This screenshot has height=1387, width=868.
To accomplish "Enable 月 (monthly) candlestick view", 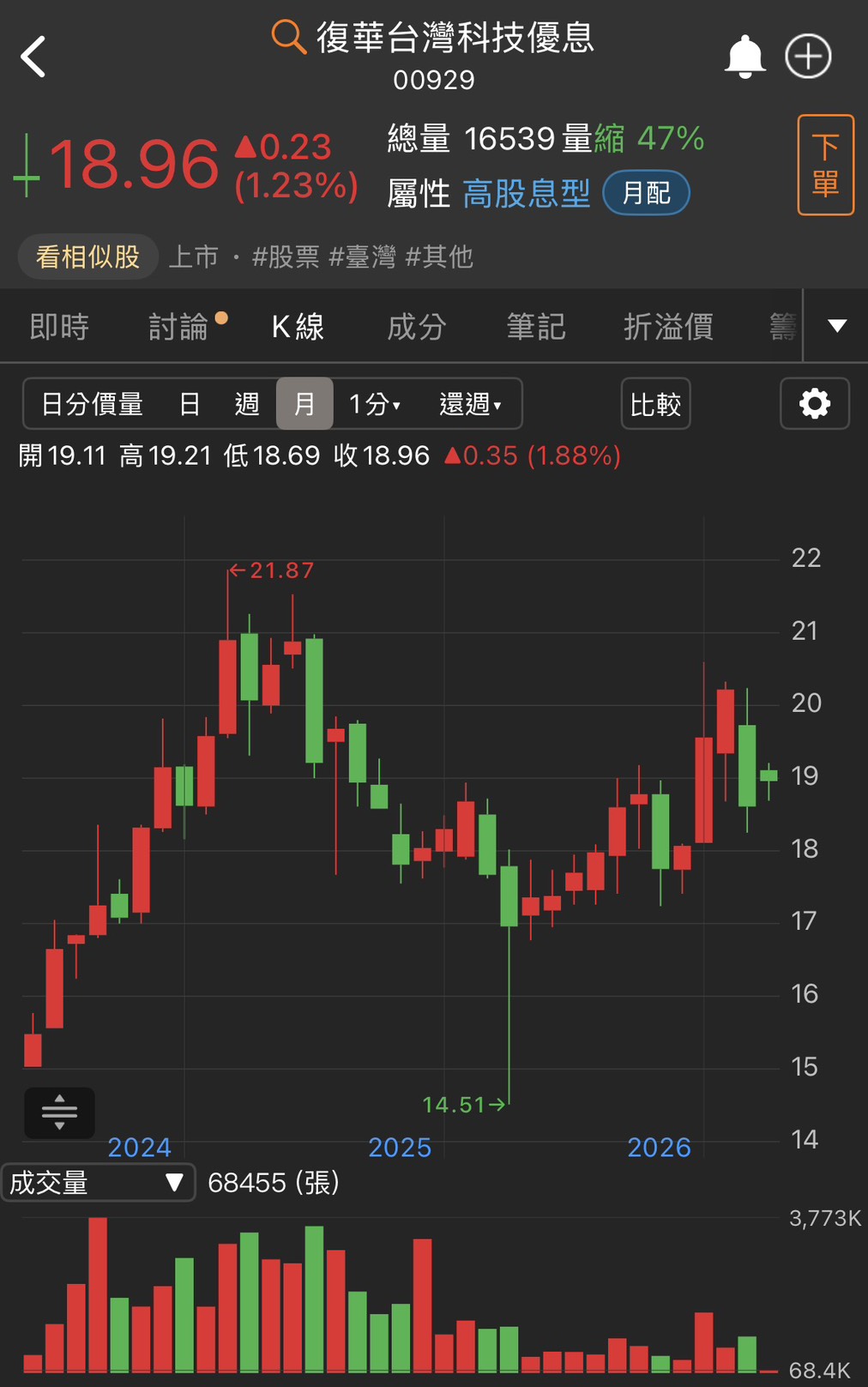I will (304, 404).
